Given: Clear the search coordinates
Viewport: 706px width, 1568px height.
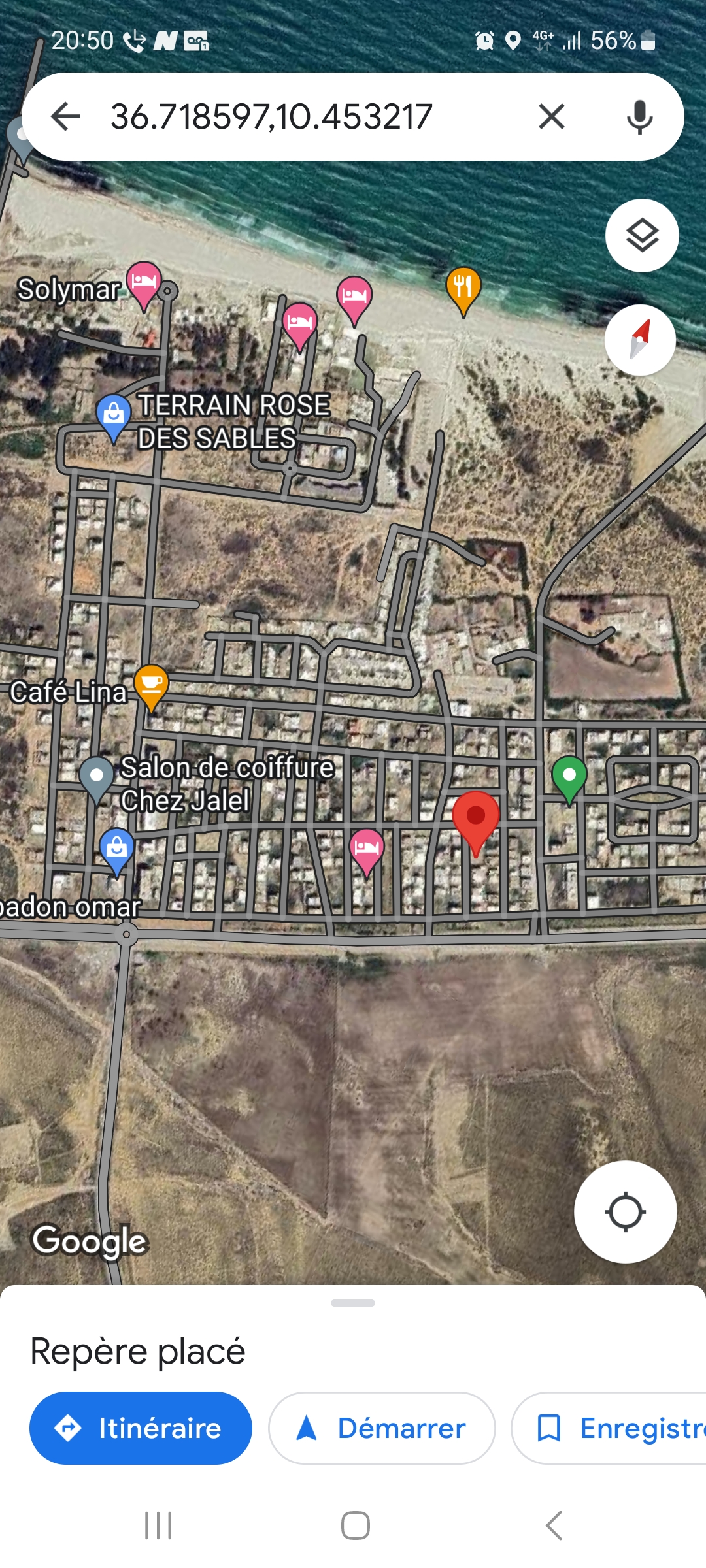Looking at the screenshot, I should point(551,117).
